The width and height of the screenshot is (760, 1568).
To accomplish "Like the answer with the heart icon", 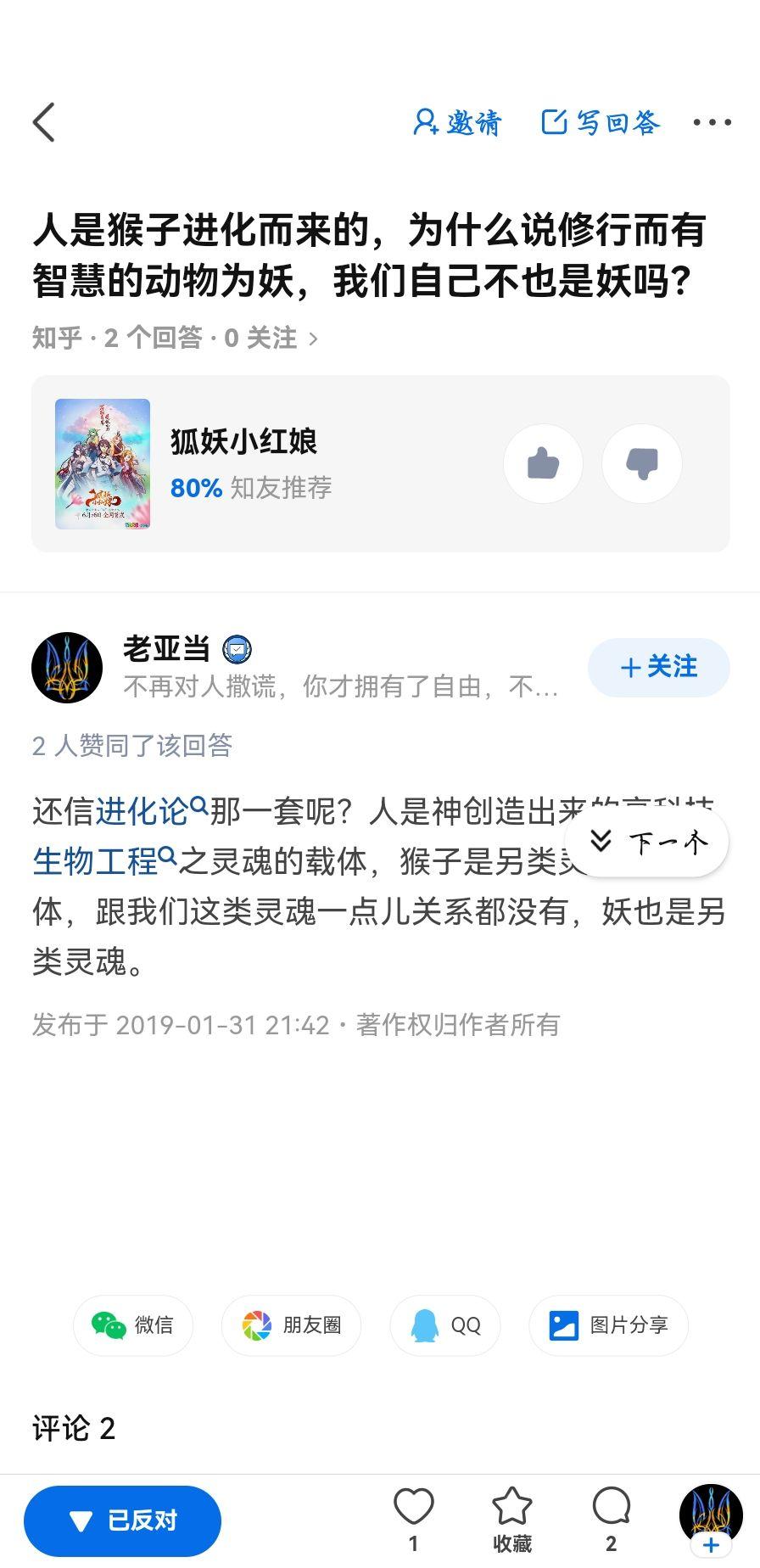I will (414, 1519).
